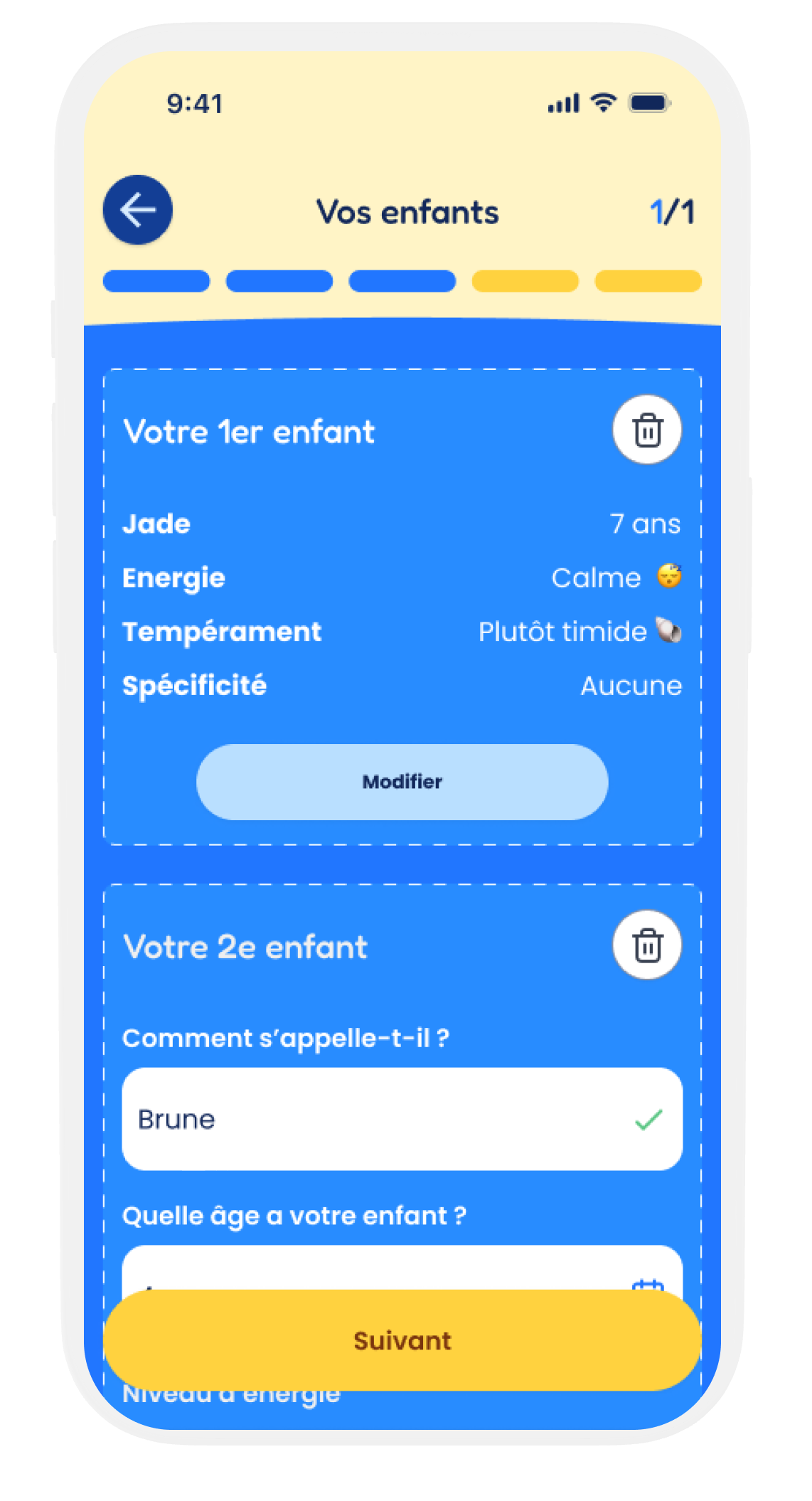Delete the first child card
This screenshot has width=812, height=1501.
click(647, 430)
